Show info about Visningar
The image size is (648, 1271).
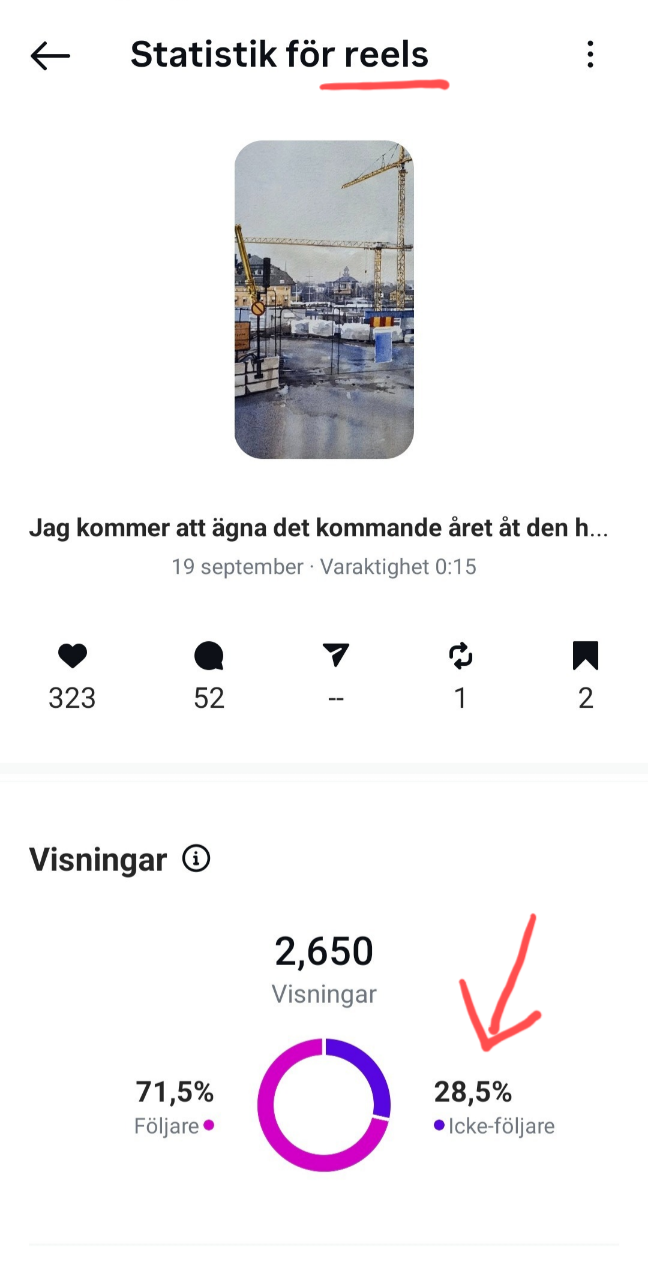tap(197, 858)
